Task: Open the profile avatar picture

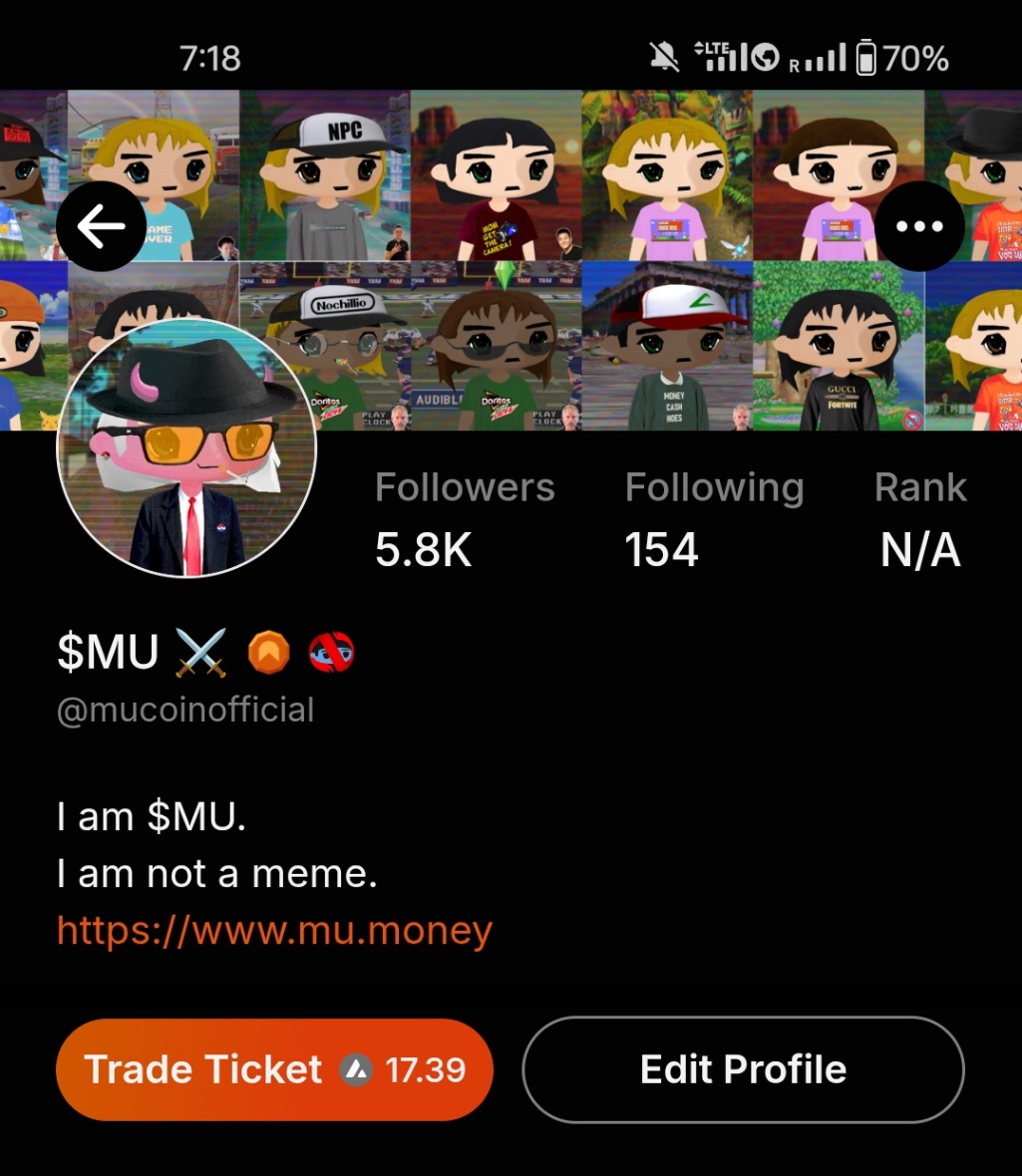Action: click(186, 447)
